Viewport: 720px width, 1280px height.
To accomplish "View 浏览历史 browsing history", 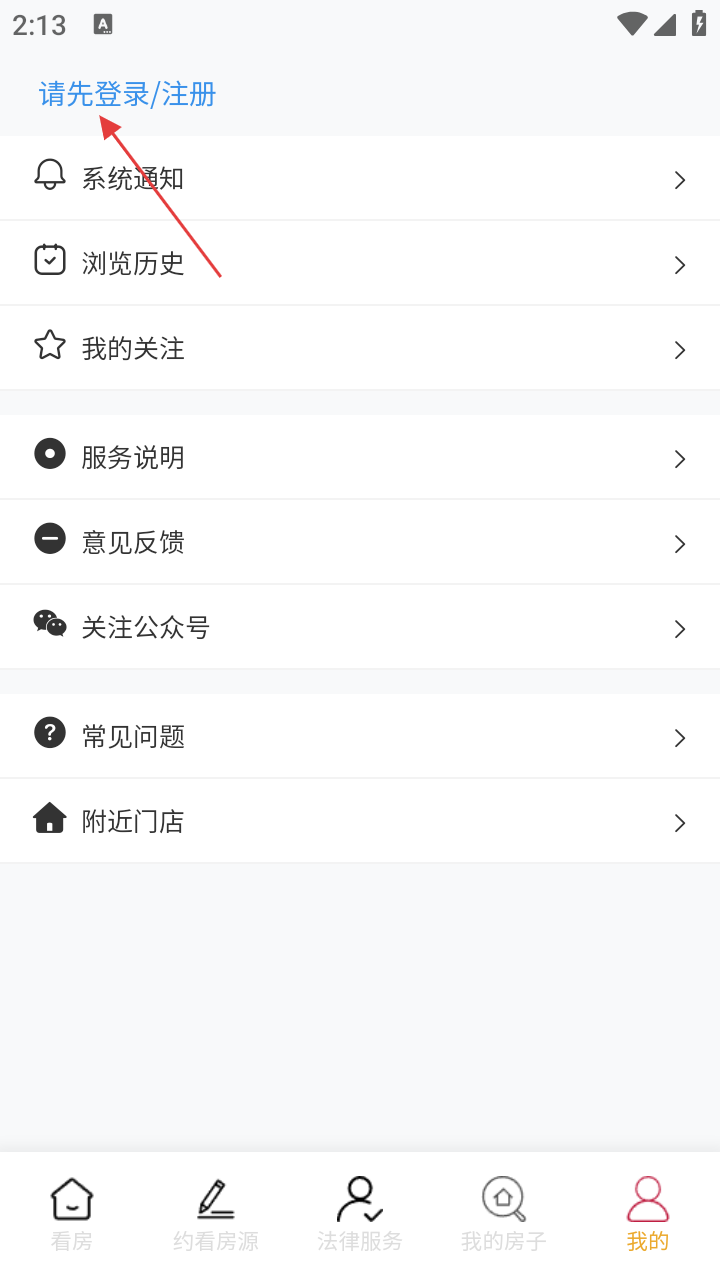I will click(x=360, y=263).
